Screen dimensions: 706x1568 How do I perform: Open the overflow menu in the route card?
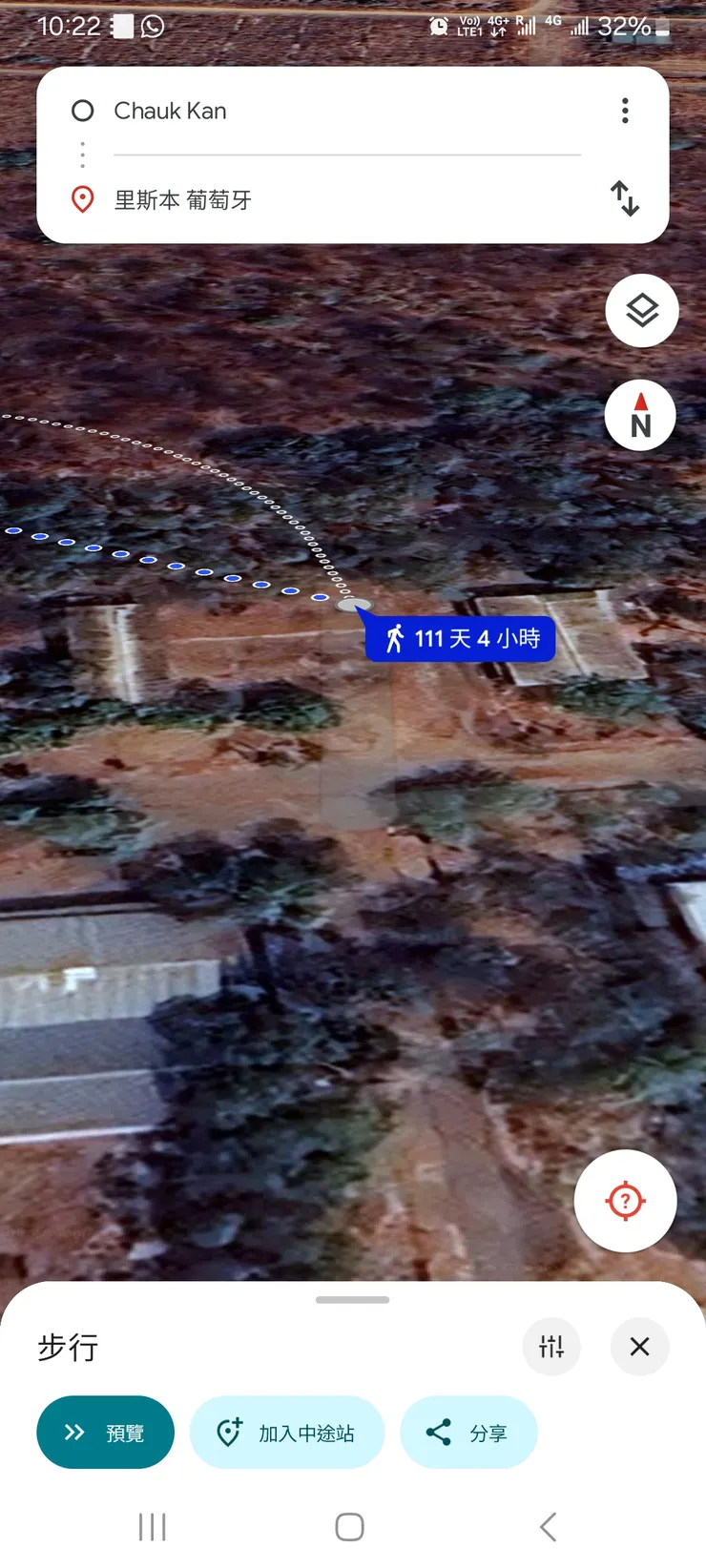pos(625,112)
